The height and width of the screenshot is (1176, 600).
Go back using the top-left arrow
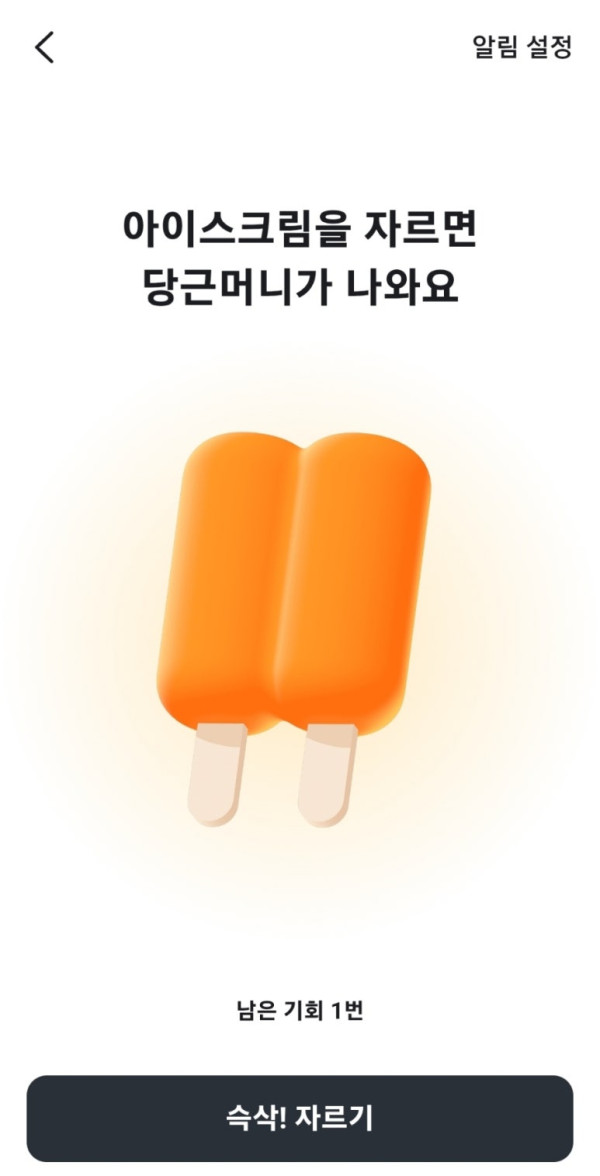[45, 47]
